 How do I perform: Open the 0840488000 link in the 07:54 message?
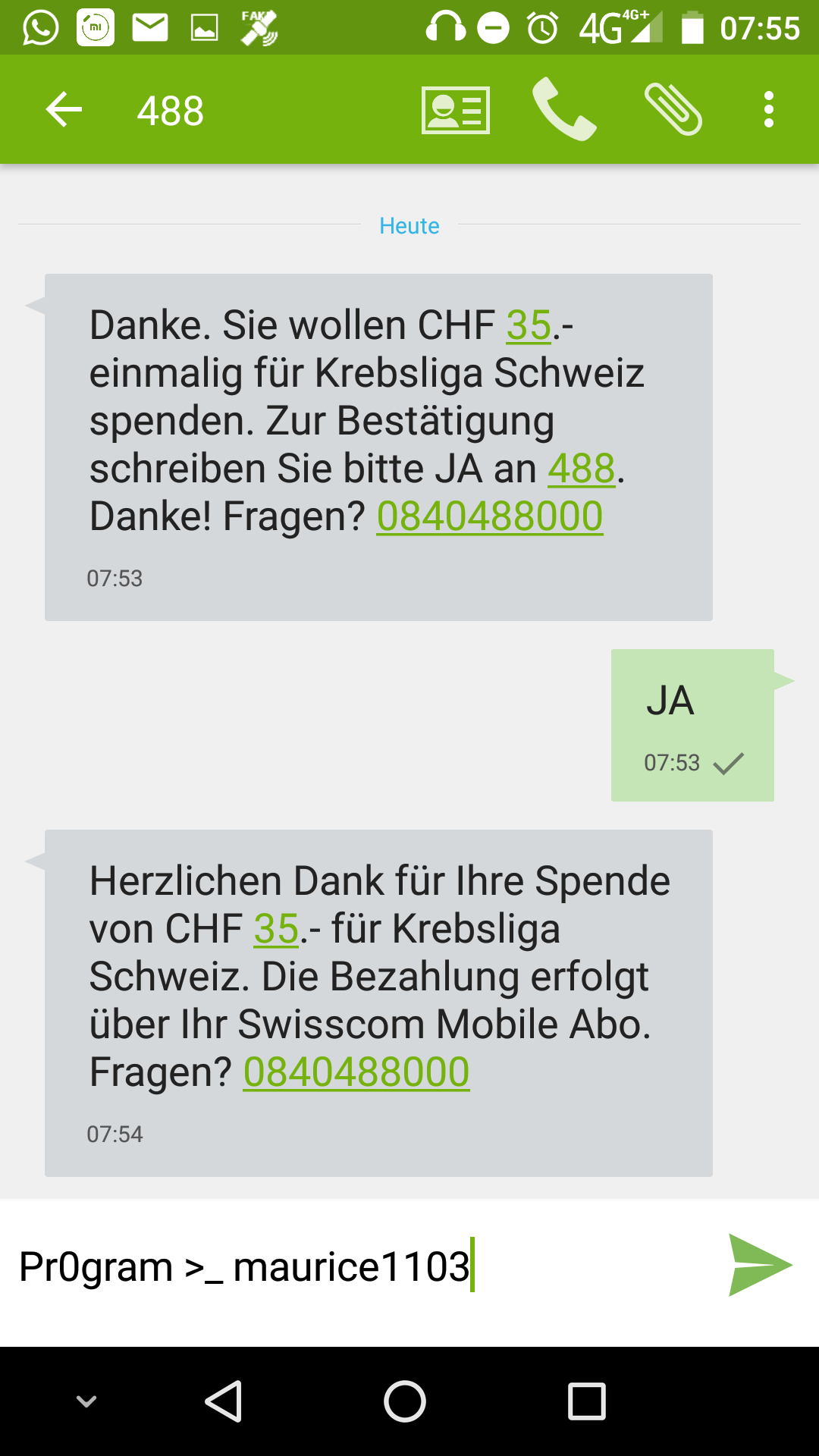click(356, 1072)
